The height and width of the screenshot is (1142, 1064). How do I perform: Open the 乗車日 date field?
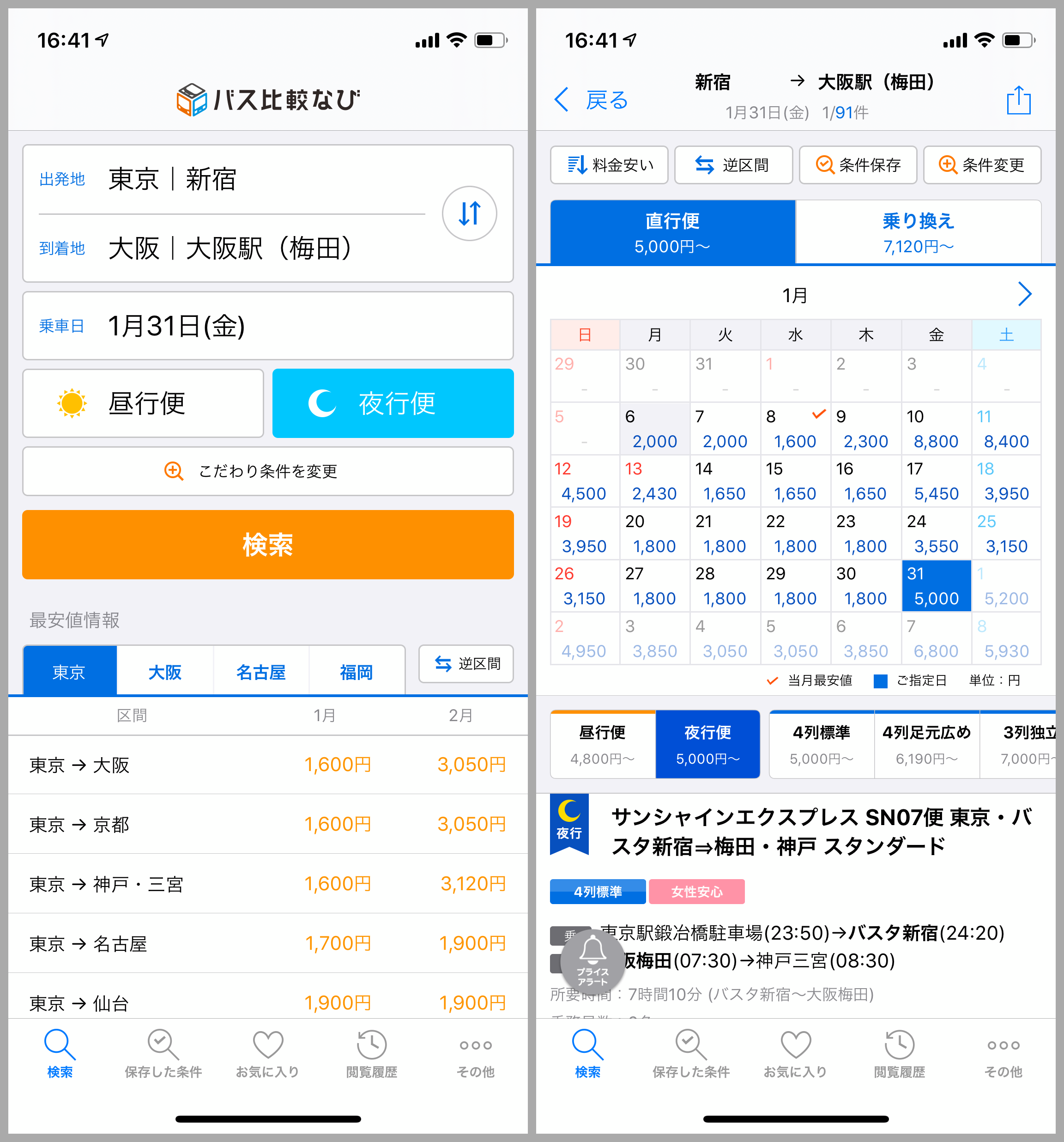tap(267, 326)
